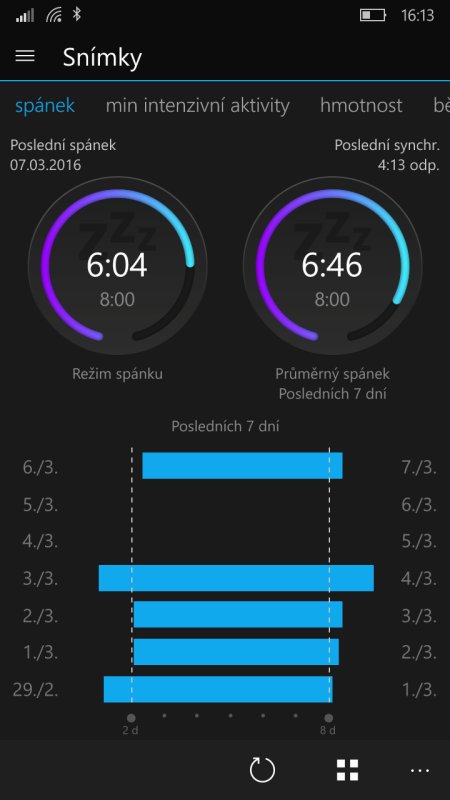Open the hamburger navigation menu

tap(25, 56)
